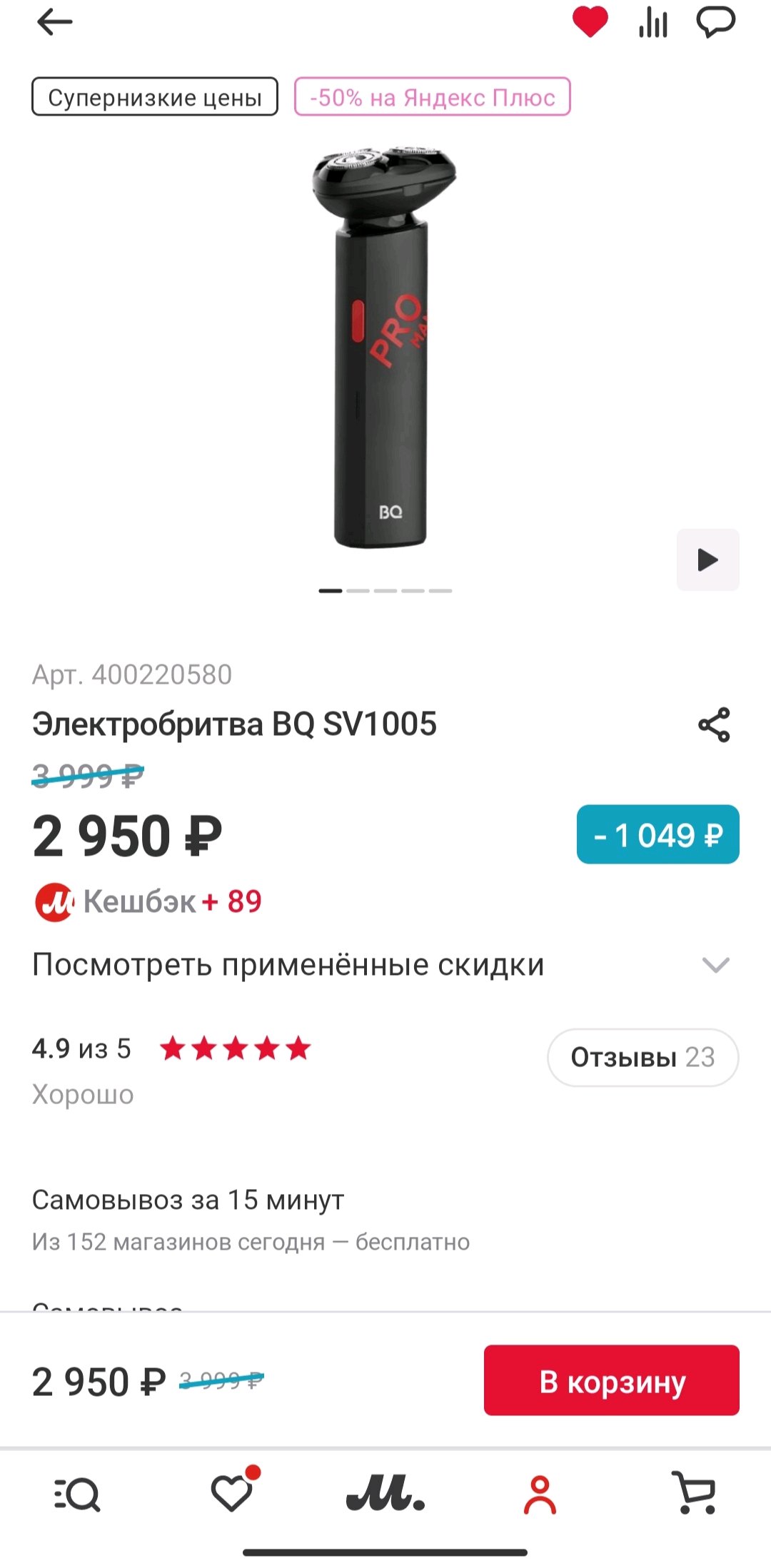Go to the М.Видео home tab
The width and height of the screenshot is (771, 1568).
click(x=385, y=1492)
